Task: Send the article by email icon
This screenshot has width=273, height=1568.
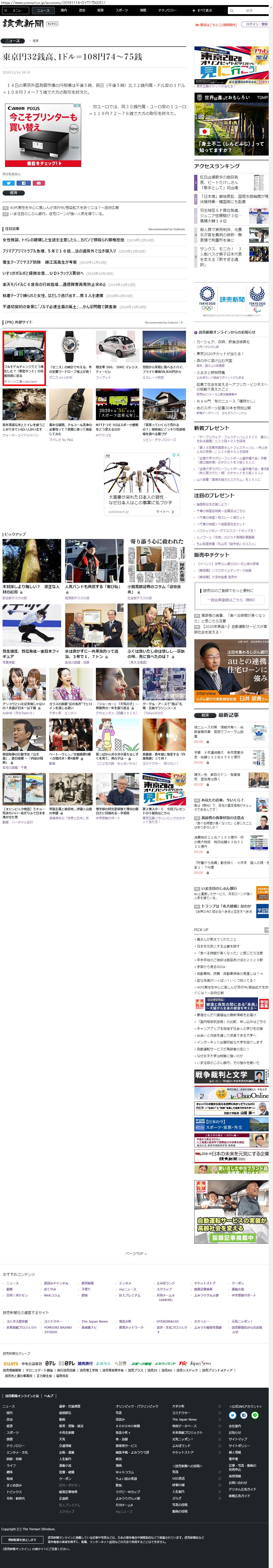Action: pyautogui.click(x=38, y=183)
